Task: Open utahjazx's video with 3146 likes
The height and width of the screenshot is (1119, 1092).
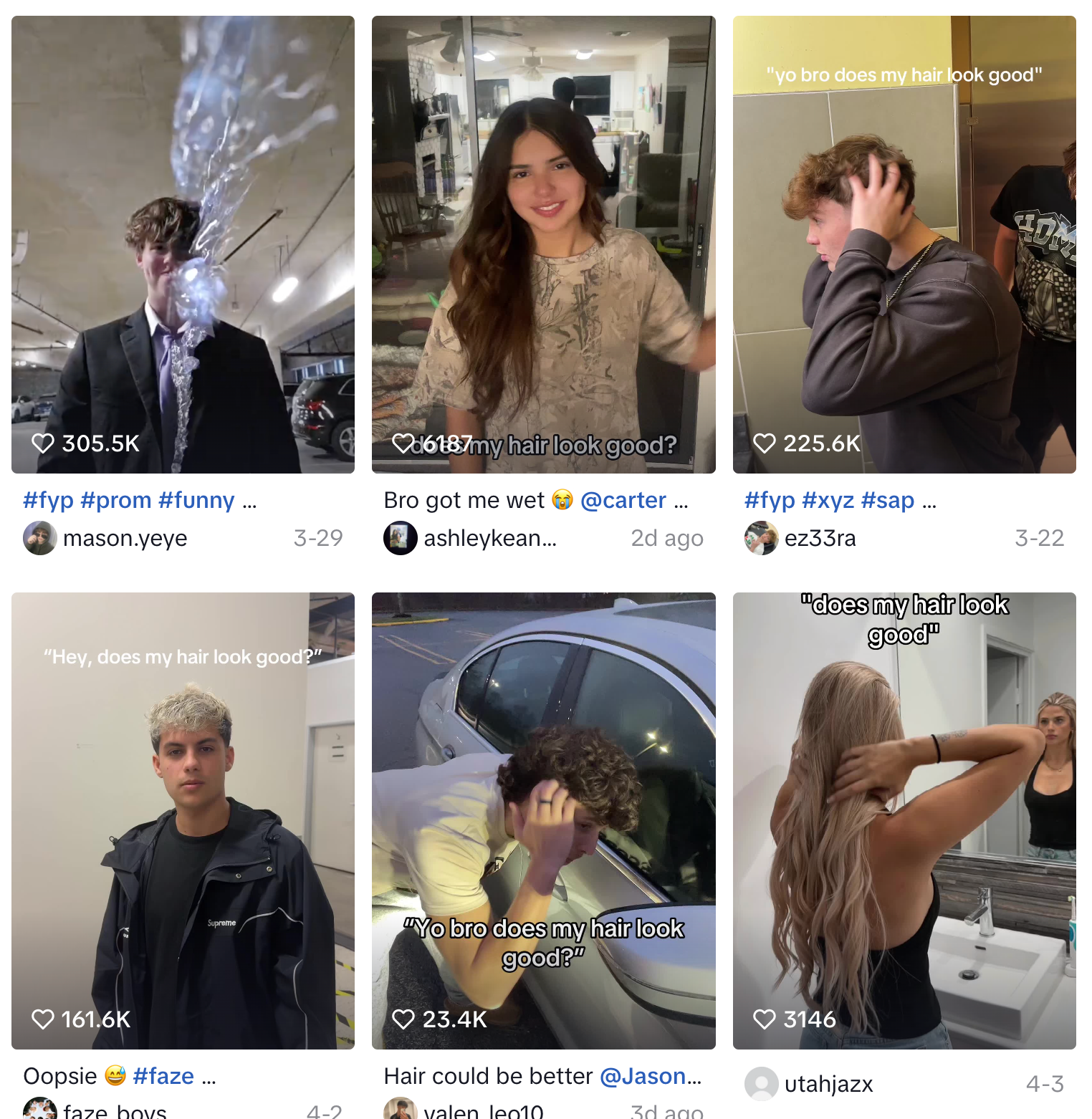Action: point(904,820)
